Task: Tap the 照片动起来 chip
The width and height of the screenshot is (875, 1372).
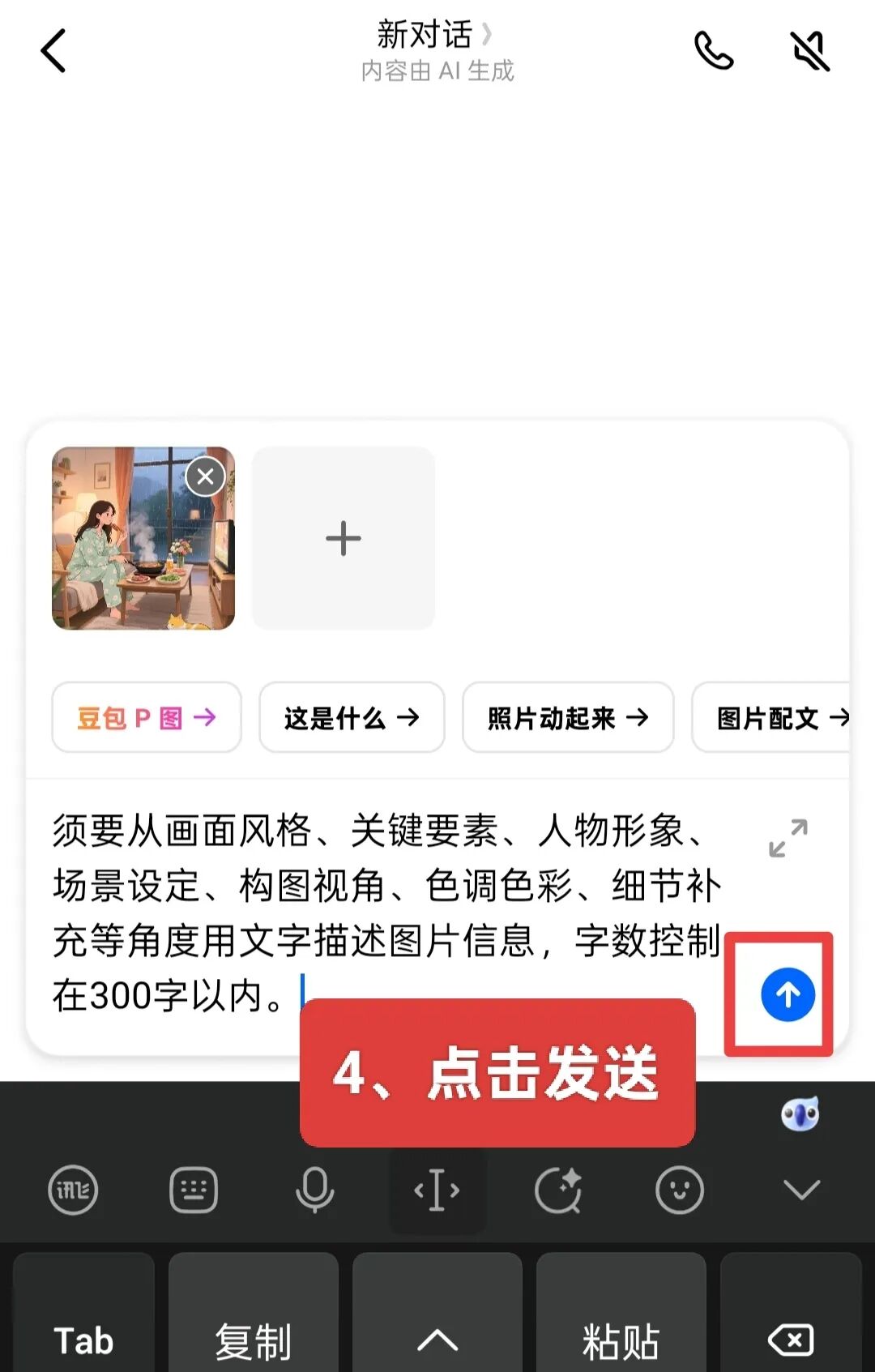Action: point(568,717)
